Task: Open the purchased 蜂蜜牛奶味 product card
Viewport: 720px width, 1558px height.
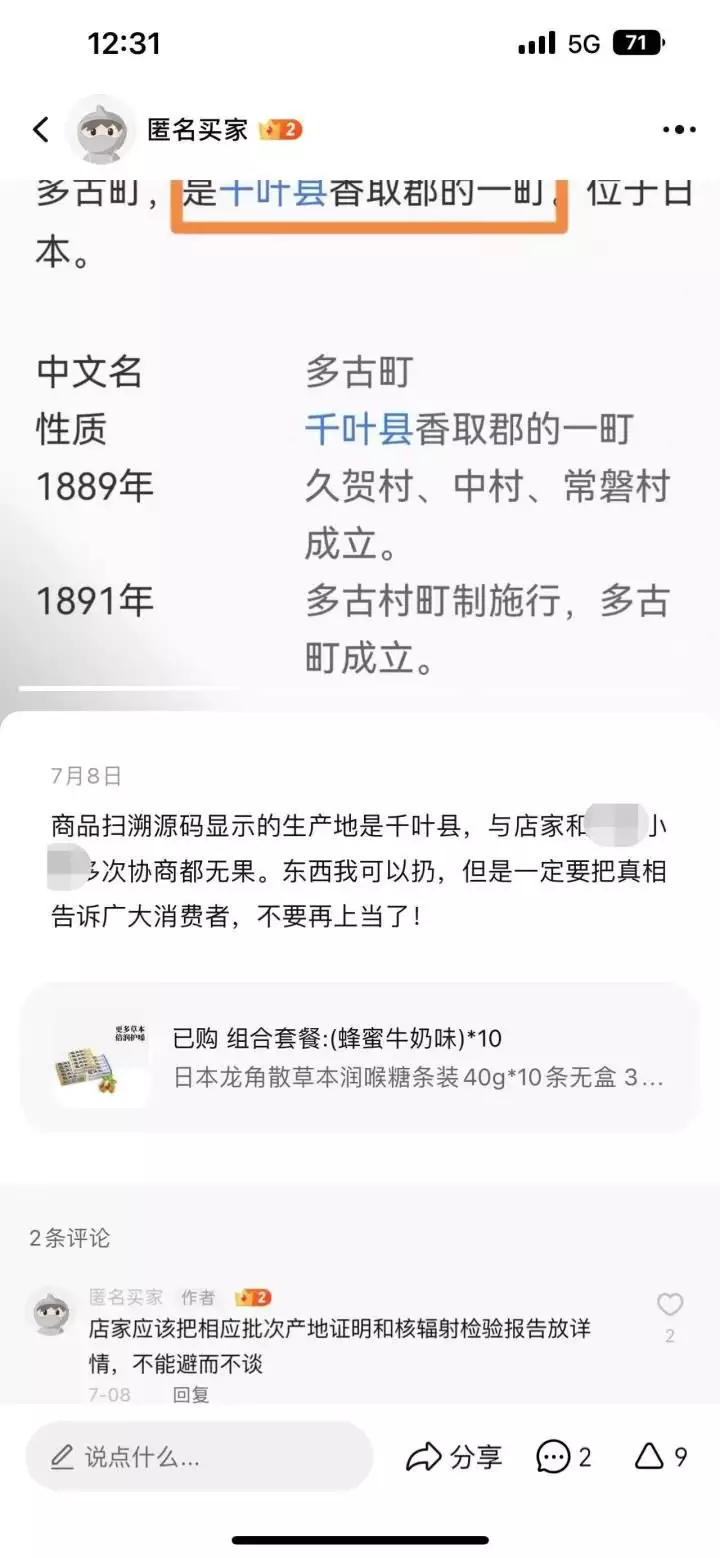Action: [x=360, y=1058]
